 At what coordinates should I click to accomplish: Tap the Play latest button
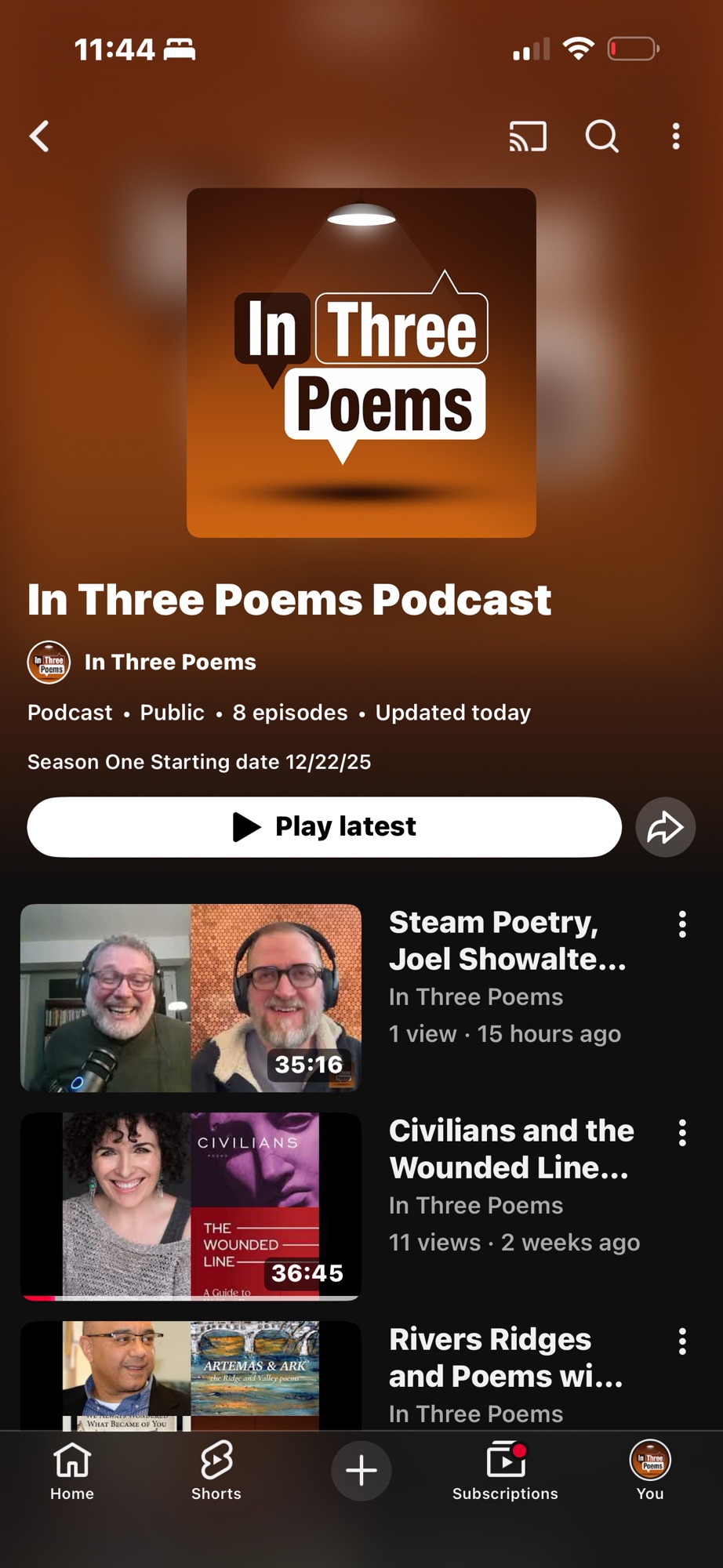324,827
